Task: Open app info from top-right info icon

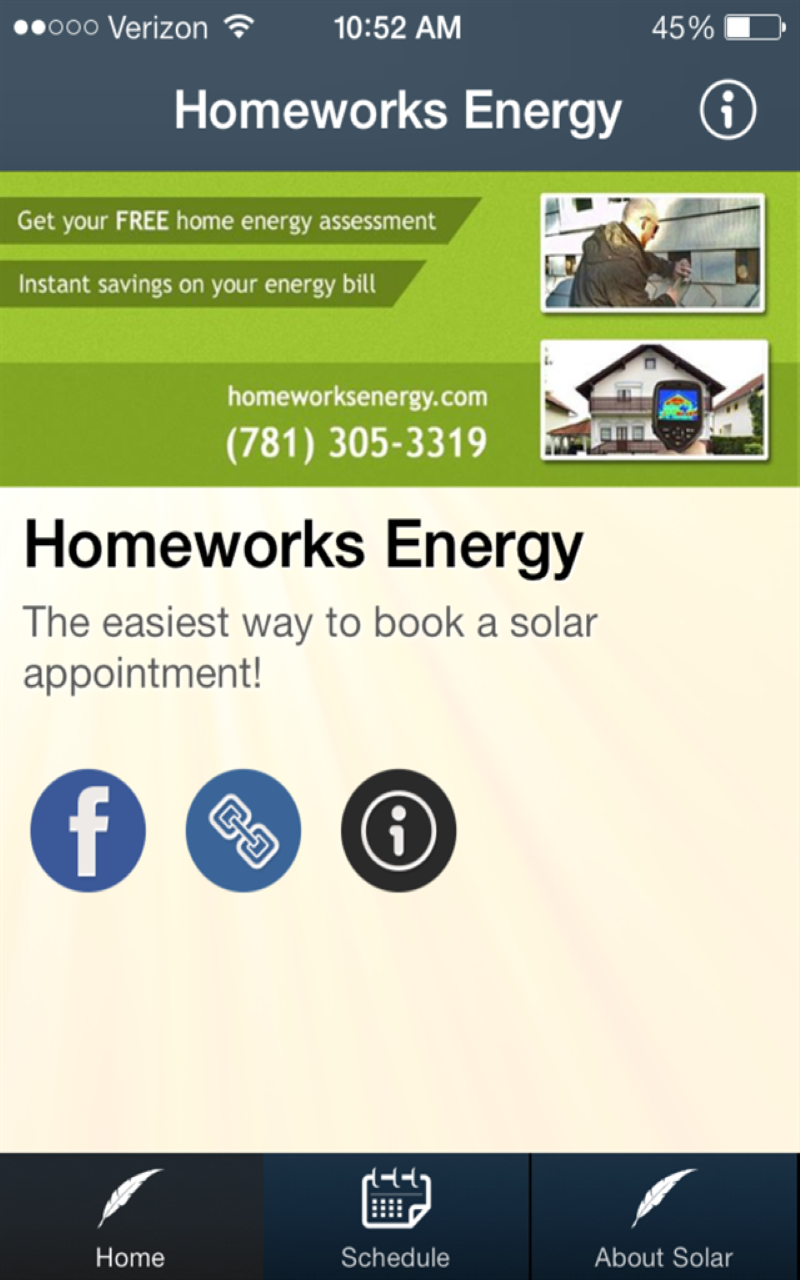Action: click(727, 110)
